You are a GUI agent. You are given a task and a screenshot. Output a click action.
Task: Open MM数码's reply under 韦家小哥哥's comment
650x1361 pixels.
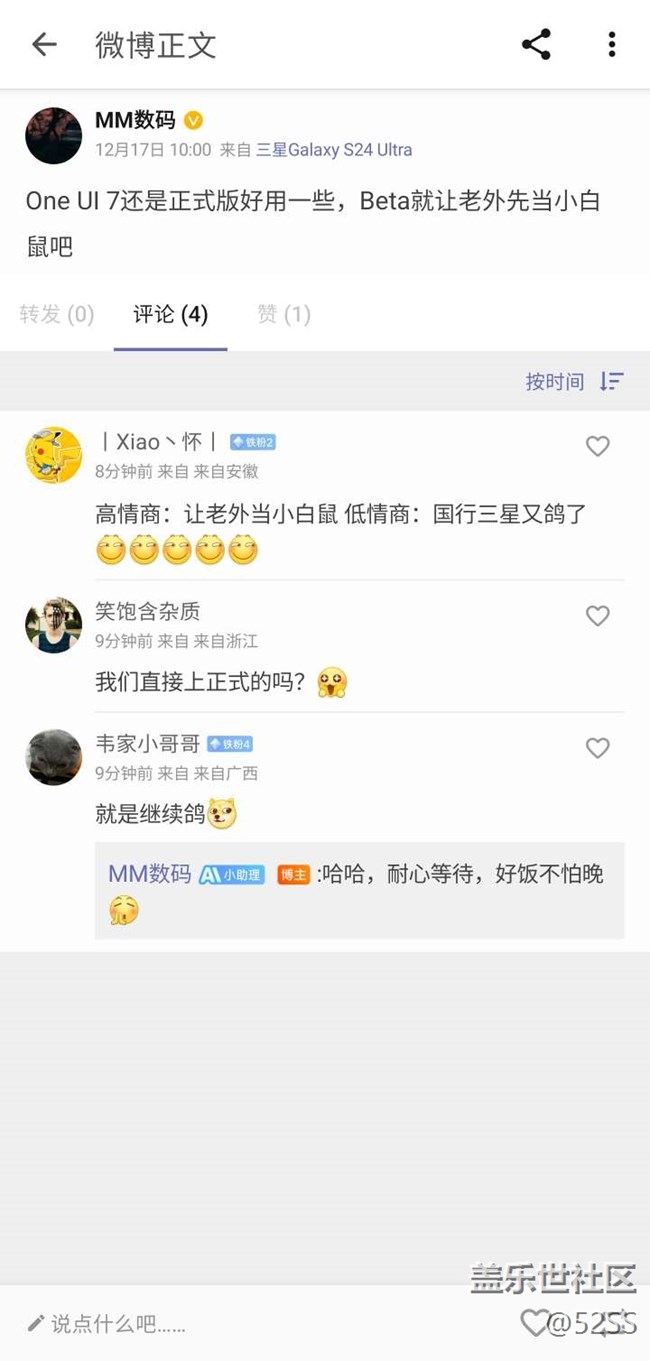[x=359, y=889]
